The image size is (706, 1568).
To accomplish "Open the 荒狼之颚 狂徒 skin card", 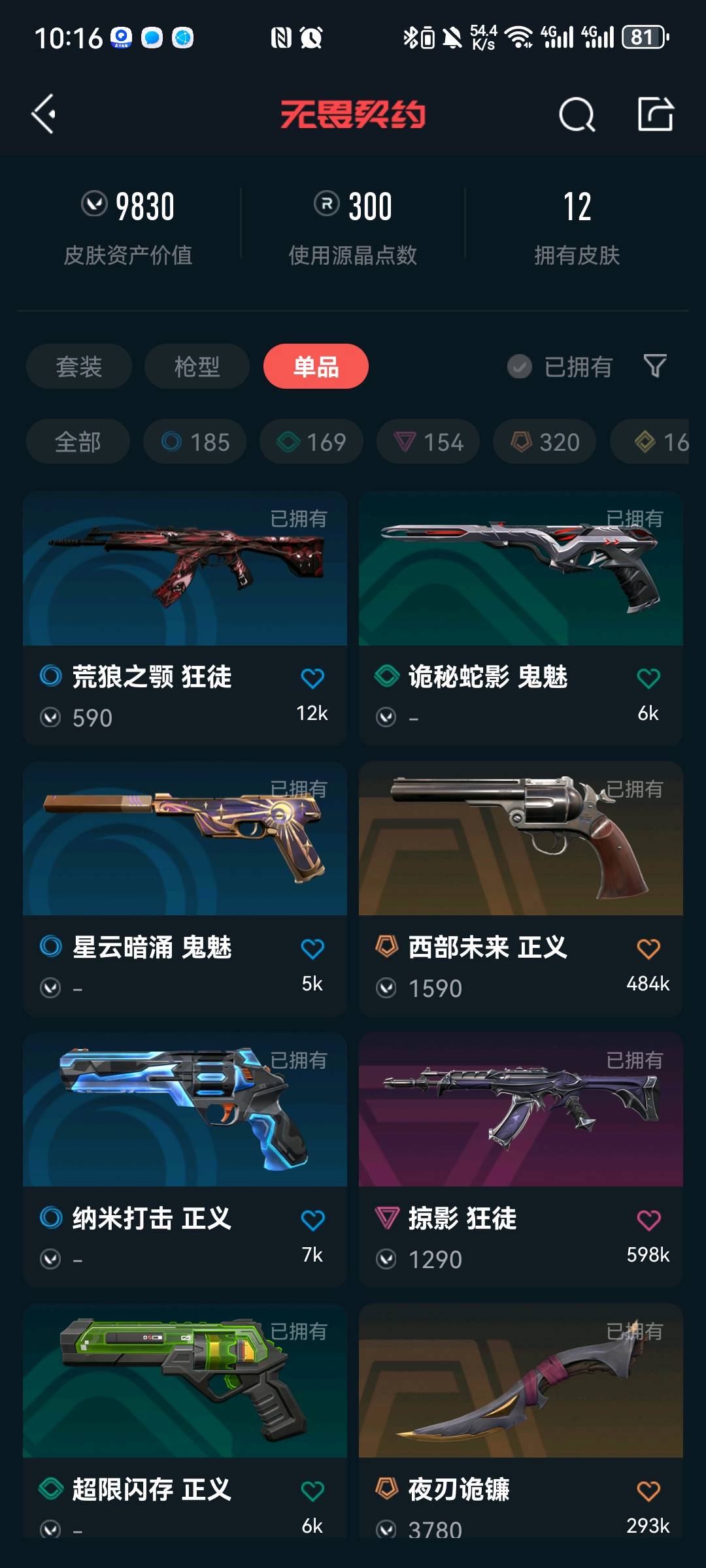I will pos(185,588).
